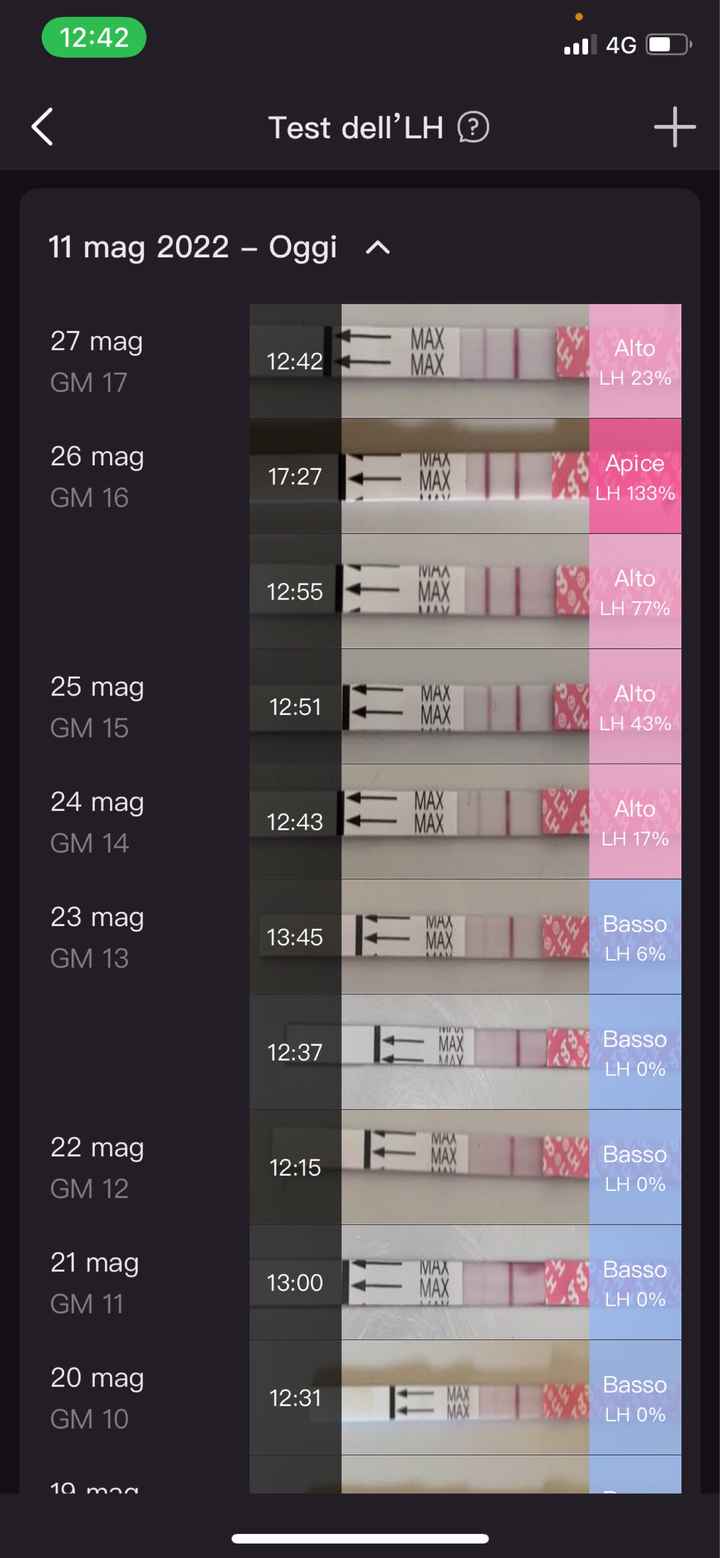View the 20 mag 12:31 test strip

[465, 1397]
